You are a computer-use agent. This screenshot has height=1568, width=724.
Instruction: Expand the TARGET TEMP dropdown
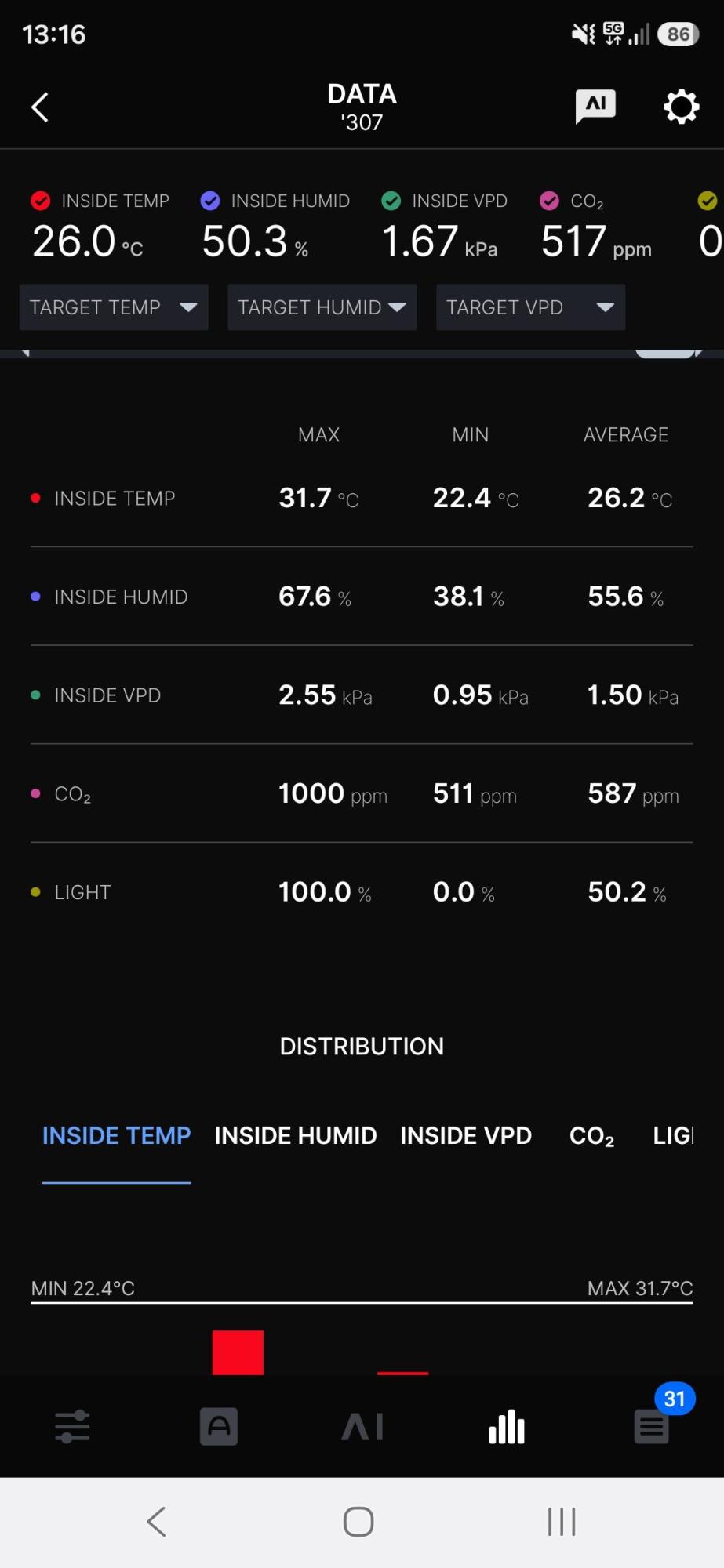(x=114, y=307)
